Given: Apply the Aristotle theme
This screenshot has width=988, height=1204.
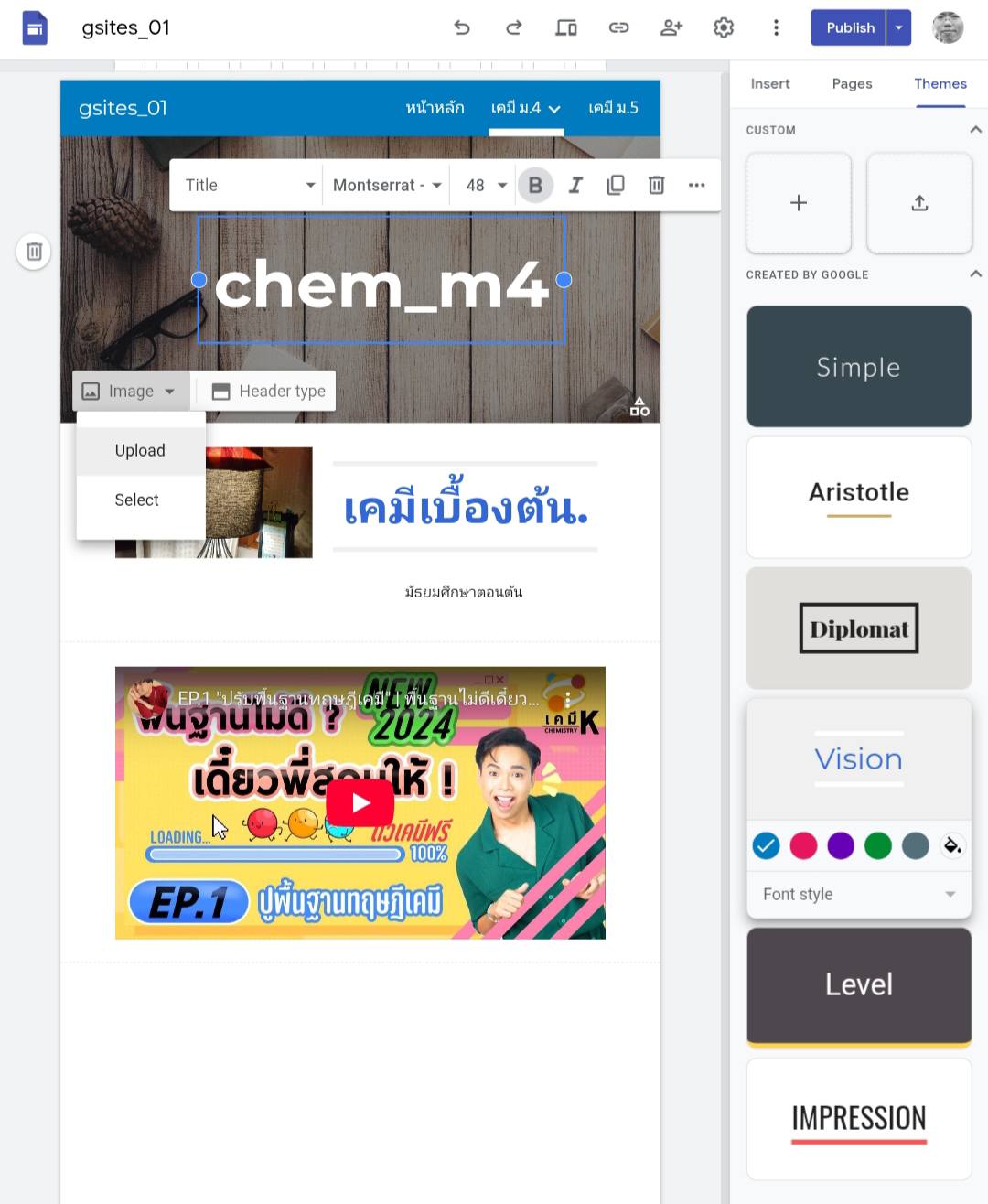Looking at the screenshot, I should (858, 497).
